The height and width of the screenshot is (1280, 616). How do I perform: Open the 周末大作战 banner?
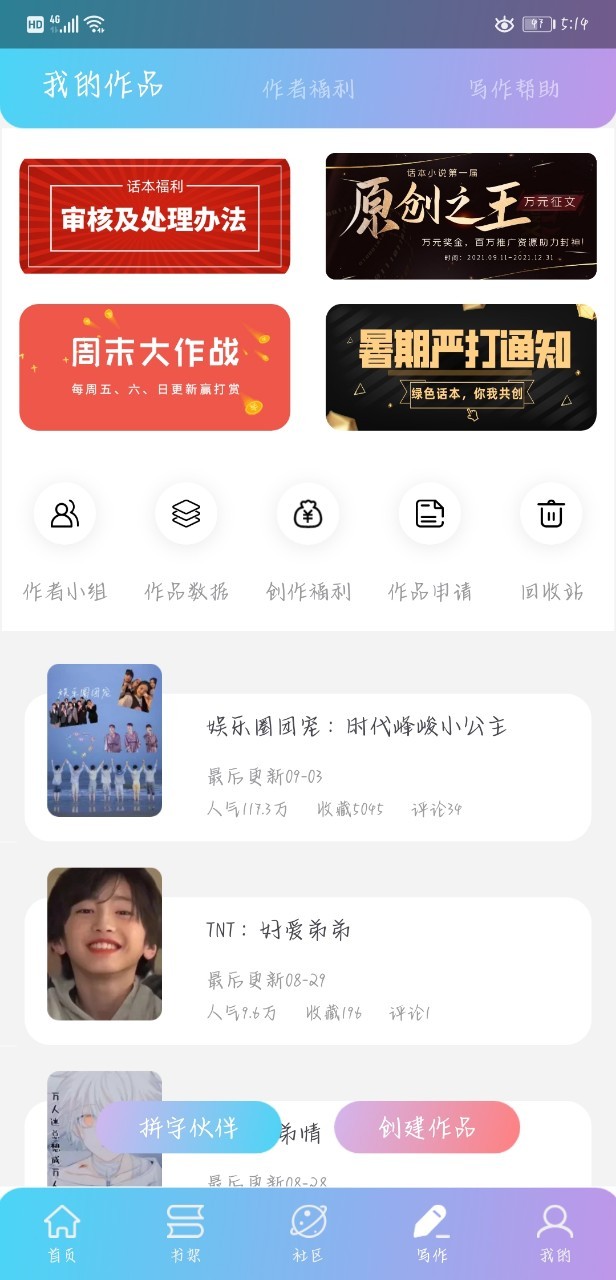click(x=155, y=367)
